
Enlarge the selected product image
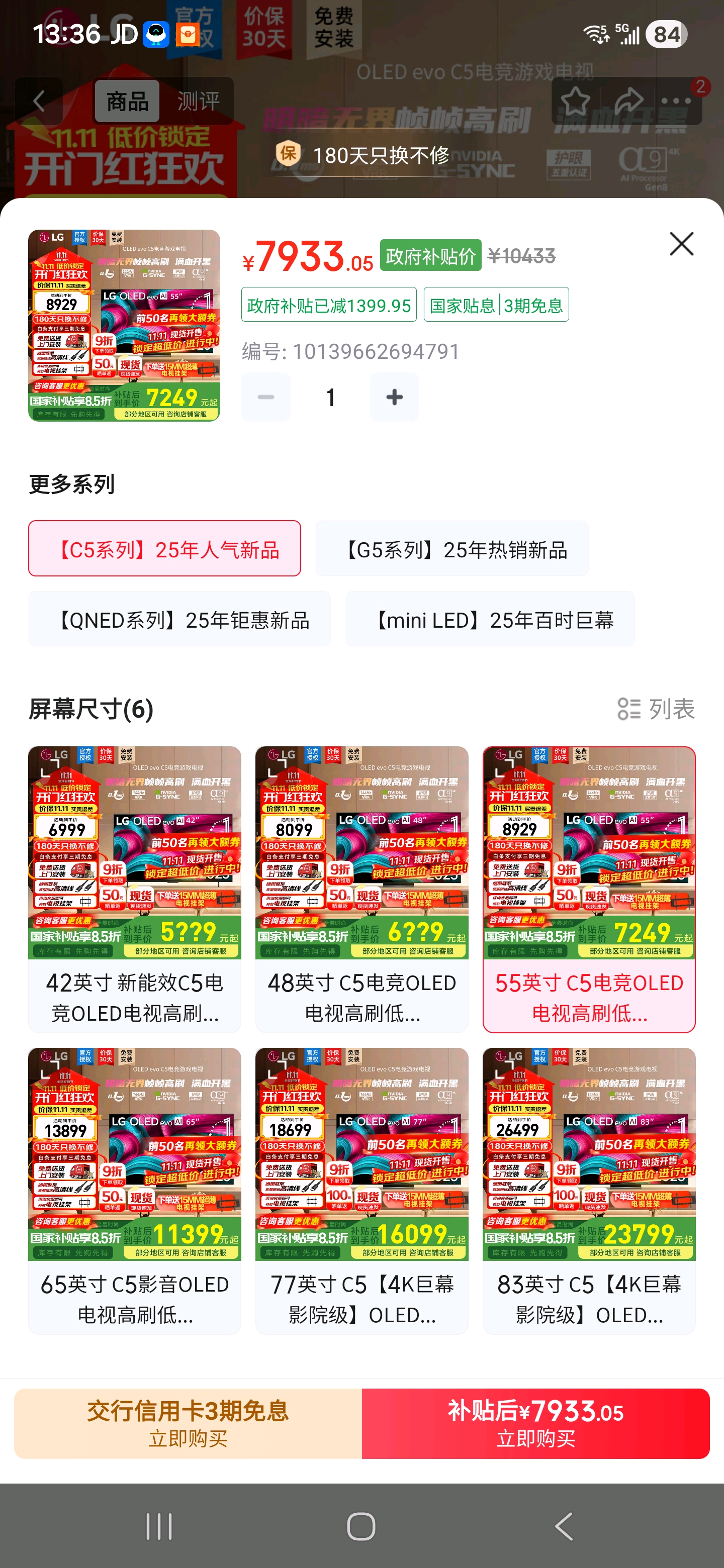tap(124, 326)
